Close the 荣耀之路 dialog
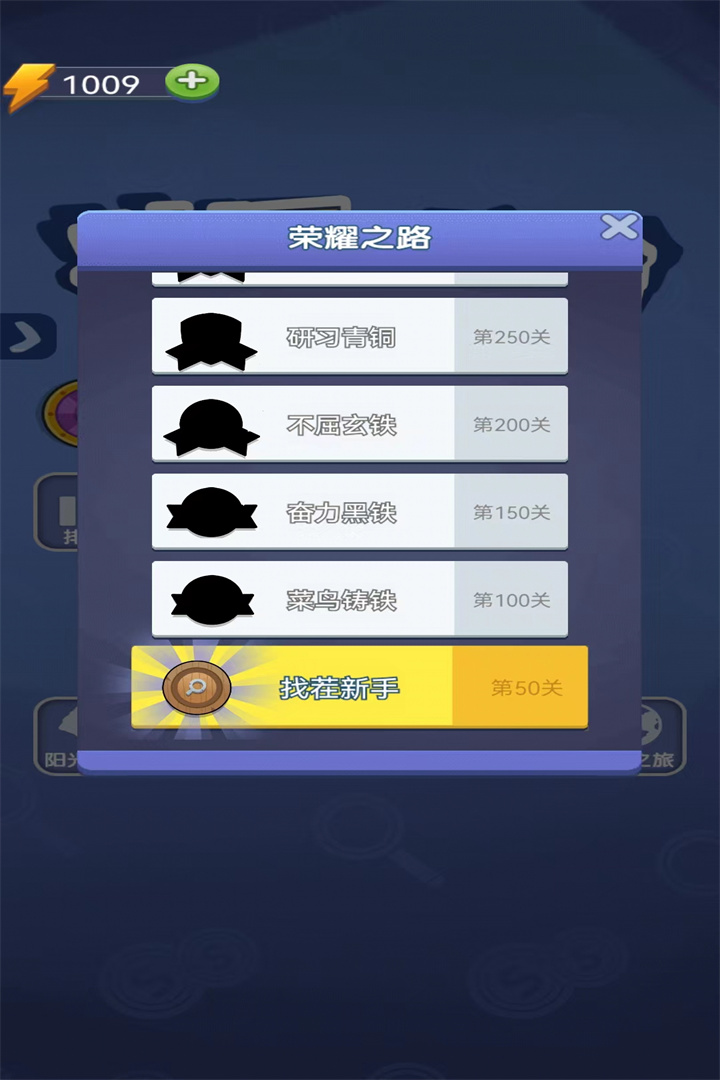The height and width of the screenshot is (1080, 720). [x=619, y=227]
